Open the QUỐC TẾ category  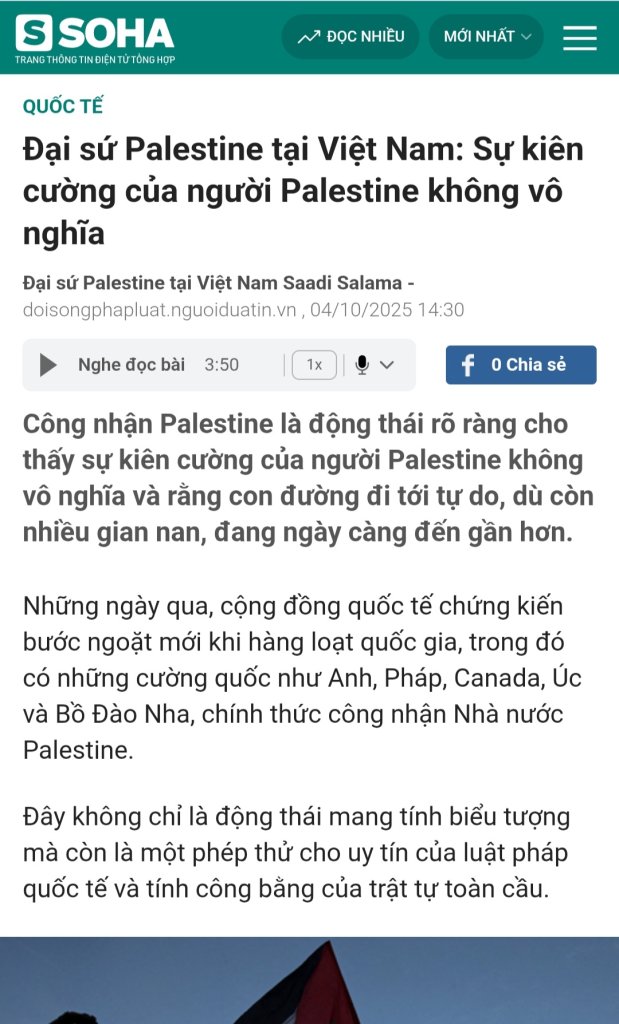63,106
